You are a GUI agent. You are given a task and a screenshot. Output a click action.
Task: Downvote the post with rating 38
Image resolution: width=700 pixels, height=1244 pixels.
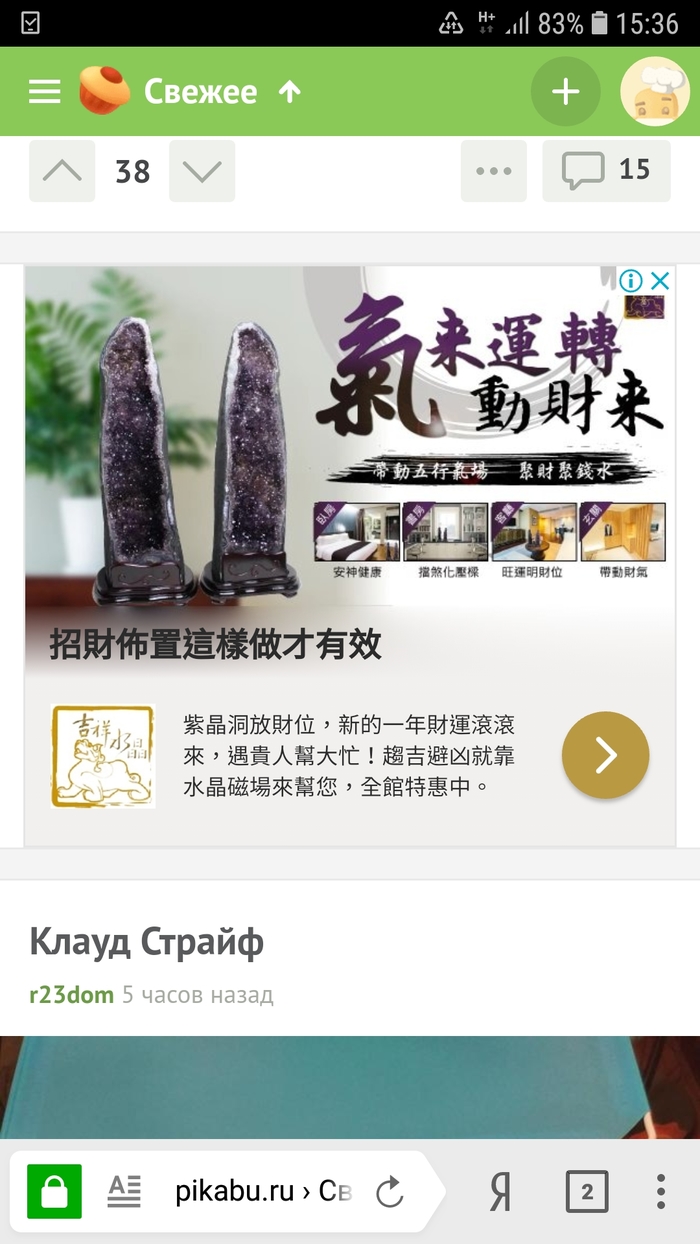pos(202,171)
